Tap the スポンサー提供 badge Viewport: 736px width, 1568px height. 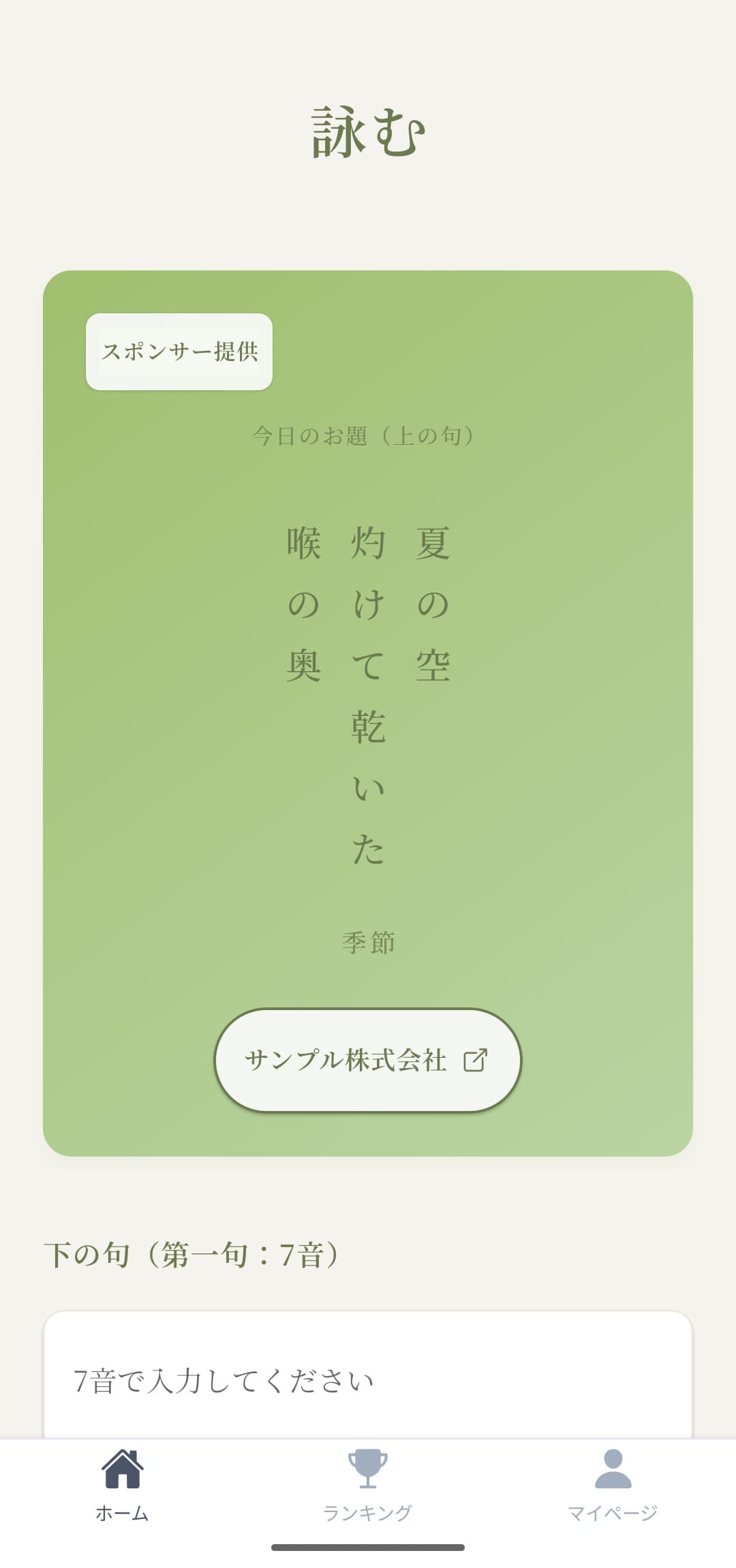coord(181,352)
